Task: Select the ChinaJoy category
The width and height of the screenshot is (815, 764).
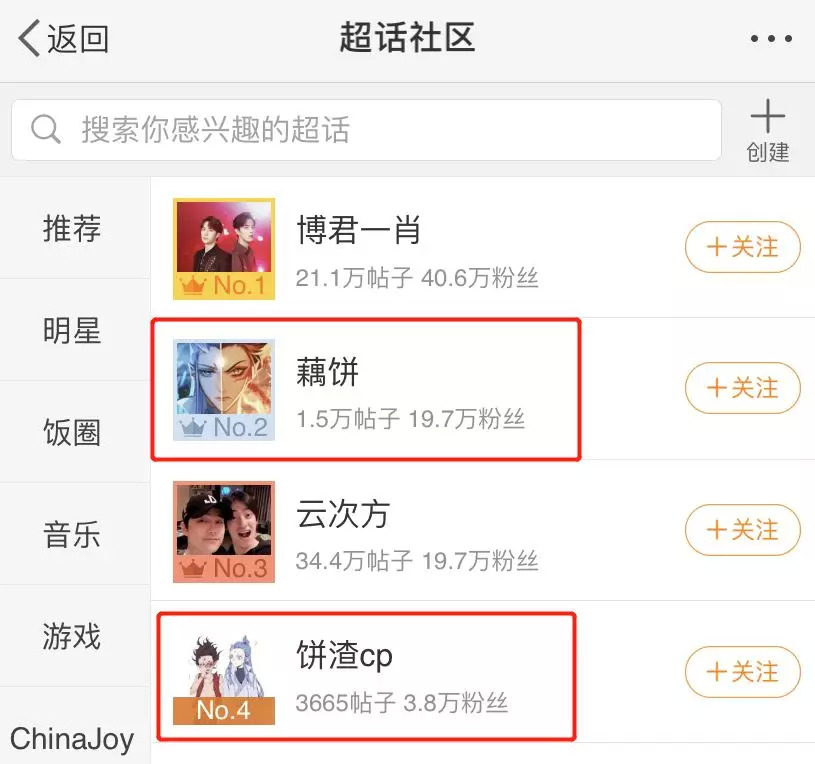Action: click(72, 738)
